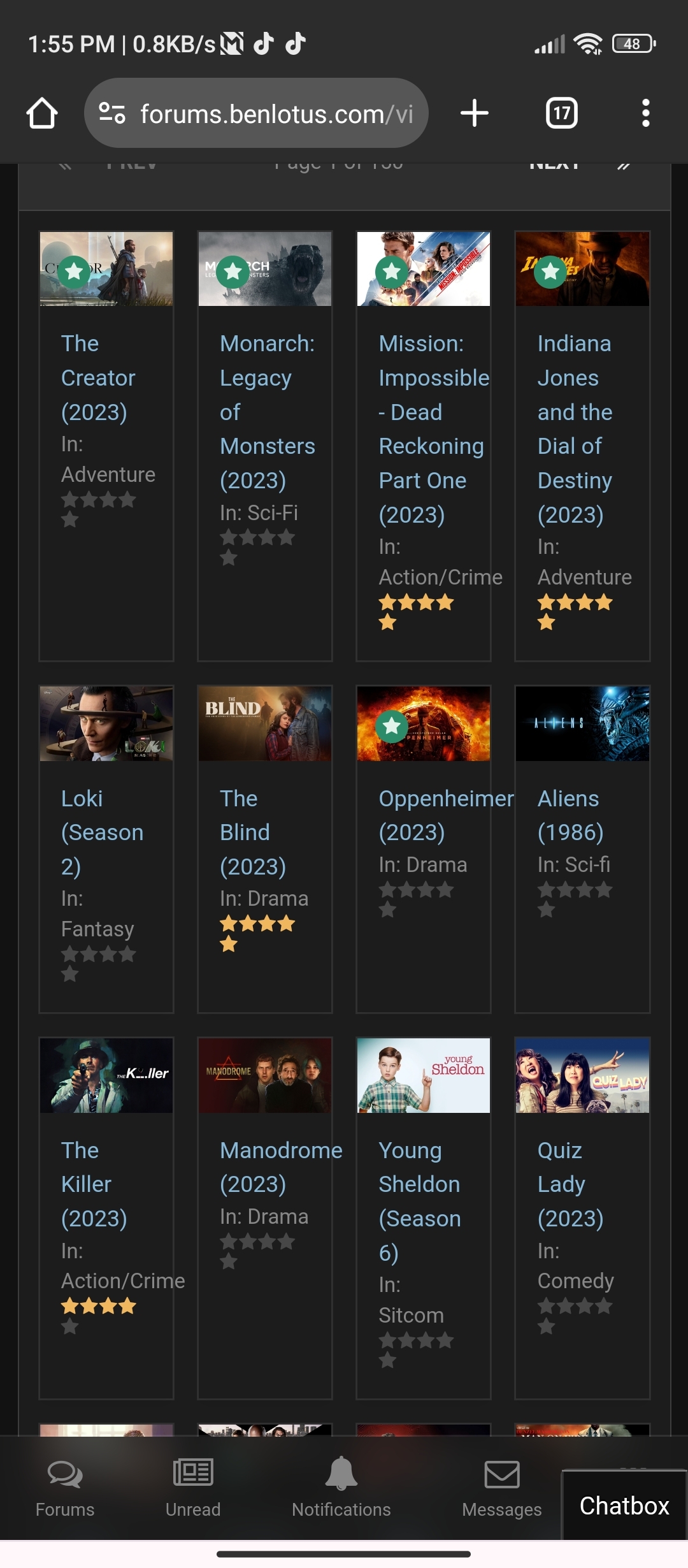
Task: Open The Creator (2023) thread
Action: [x=98, y=378]
